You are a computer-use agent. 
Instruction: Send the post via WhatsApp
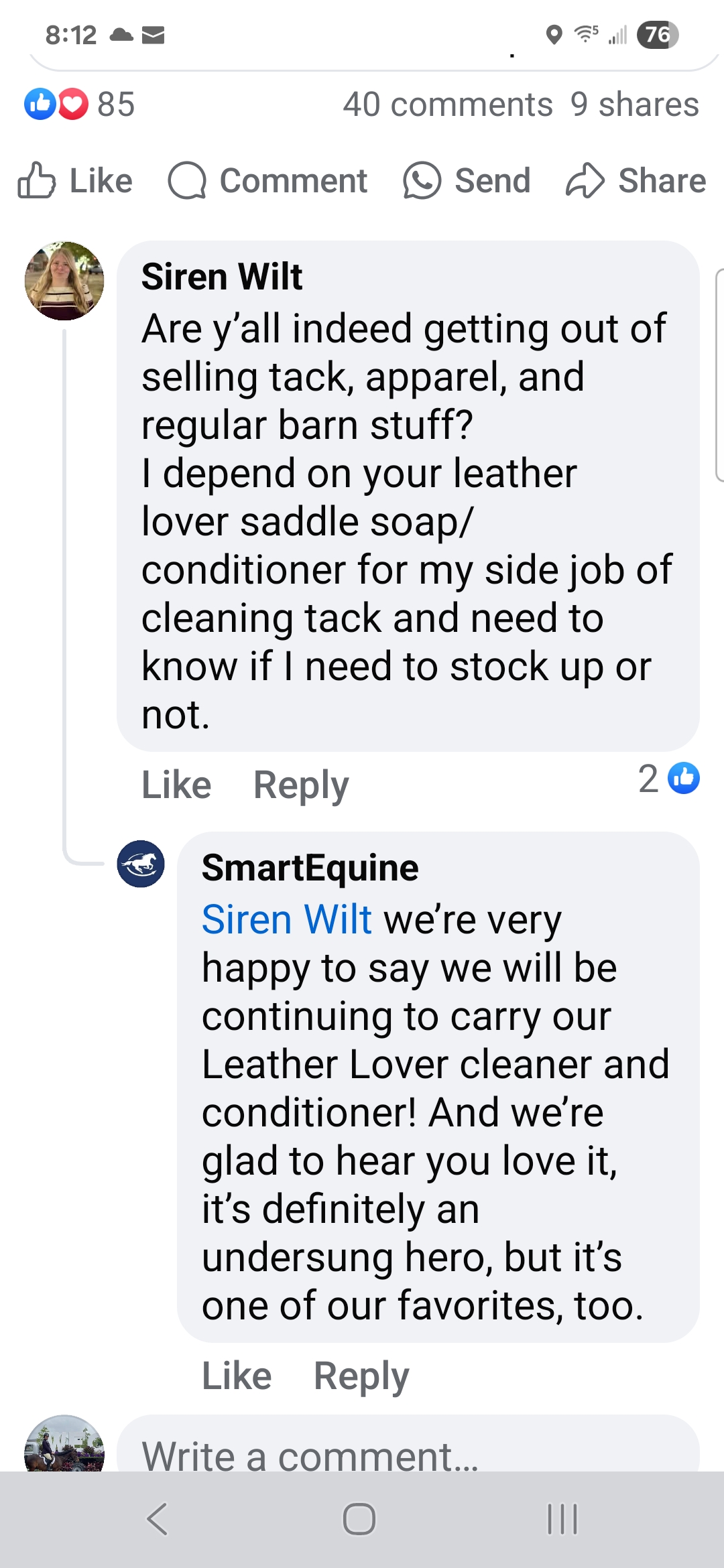point(467,181)
